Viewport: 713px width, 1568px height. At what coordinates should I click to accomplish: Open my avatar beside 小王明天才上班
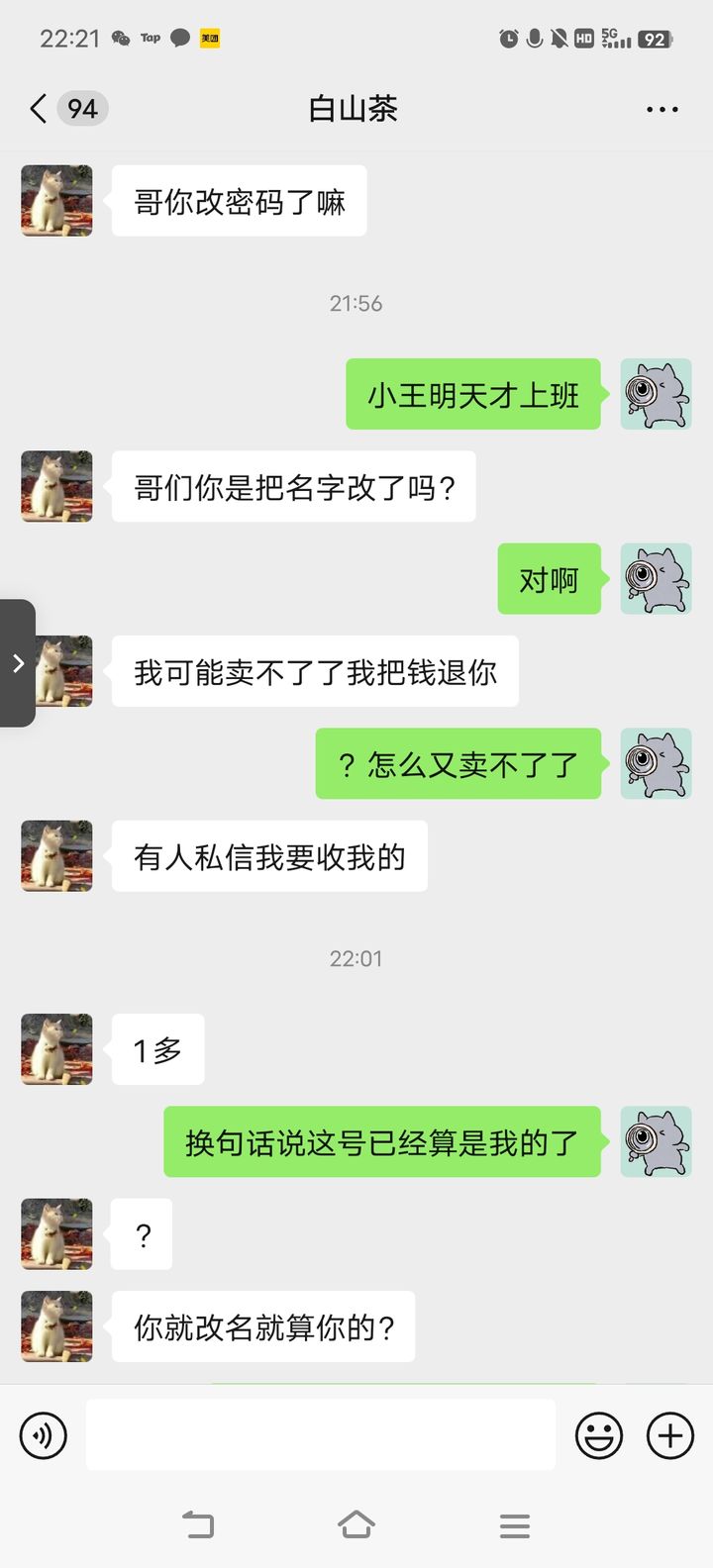pos(656,394)
